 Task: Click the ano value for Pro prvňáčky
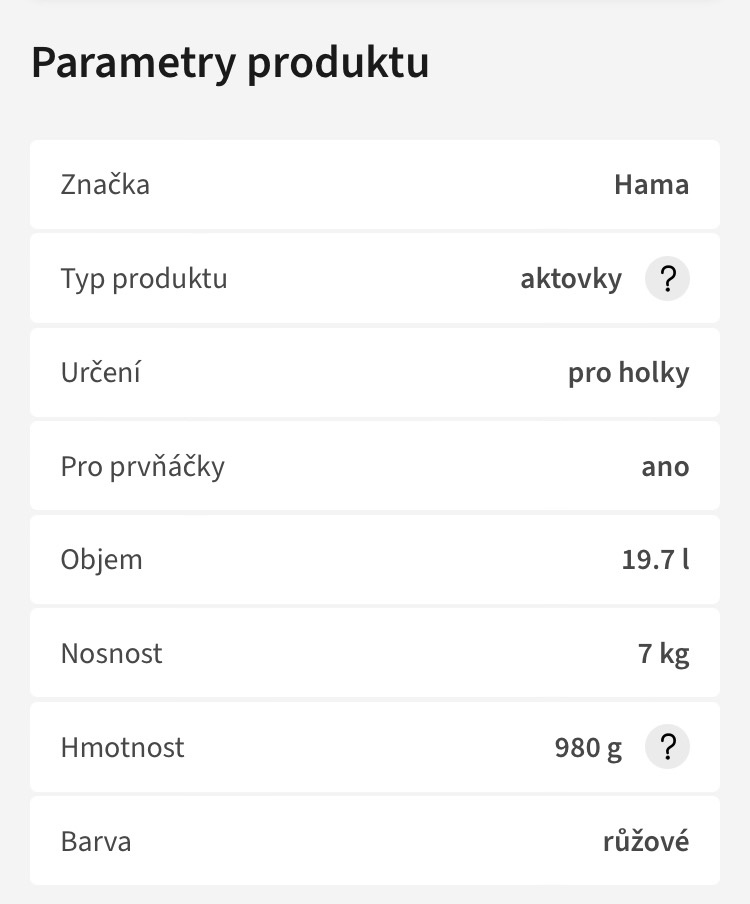665,466
